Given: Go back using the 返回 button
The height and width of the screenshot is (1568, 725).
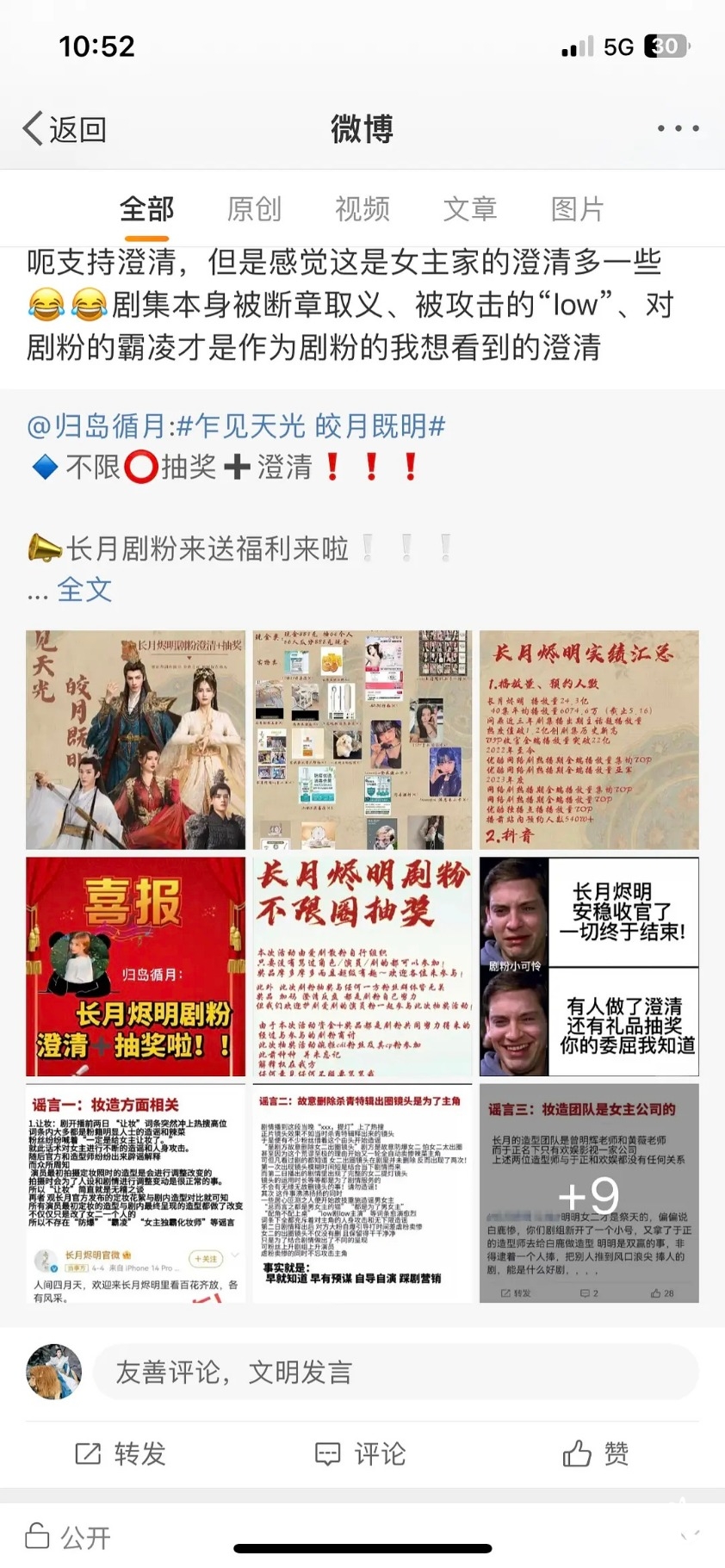Looking at the screenshot, I should 65,129.
